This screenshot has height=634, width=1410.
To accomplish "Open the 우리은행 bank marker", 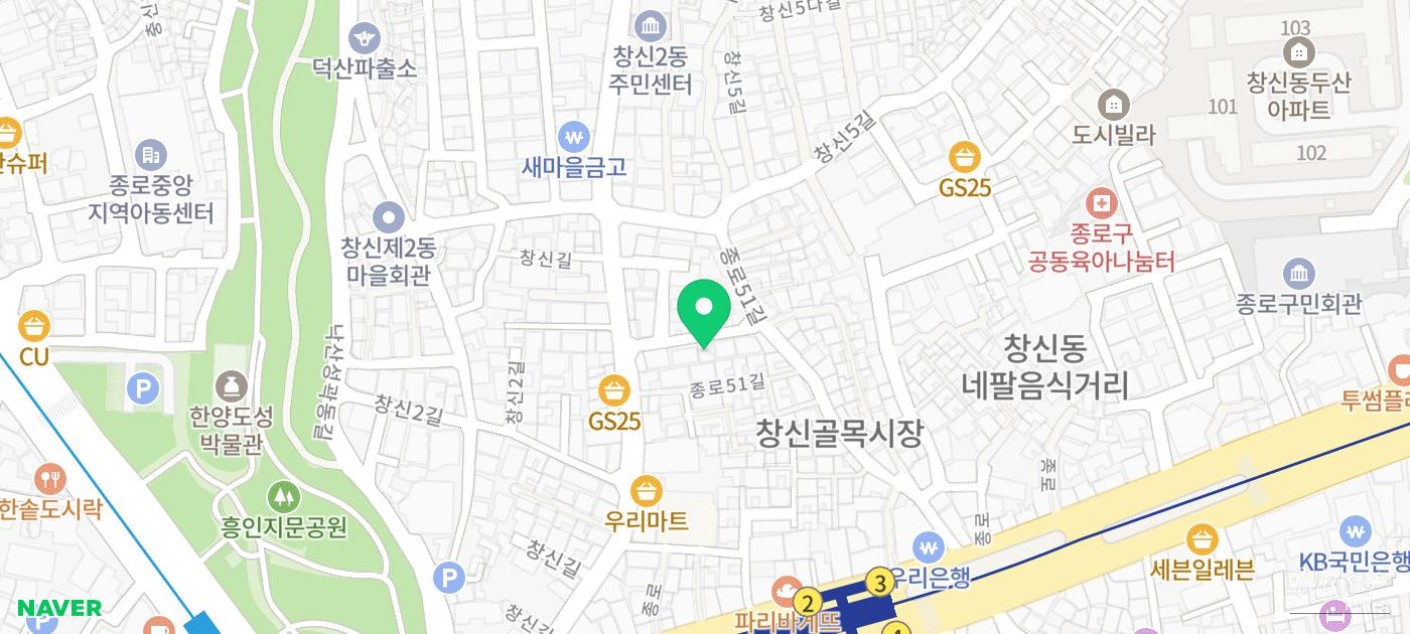I will pyautogui.click(x=929, y=548).
